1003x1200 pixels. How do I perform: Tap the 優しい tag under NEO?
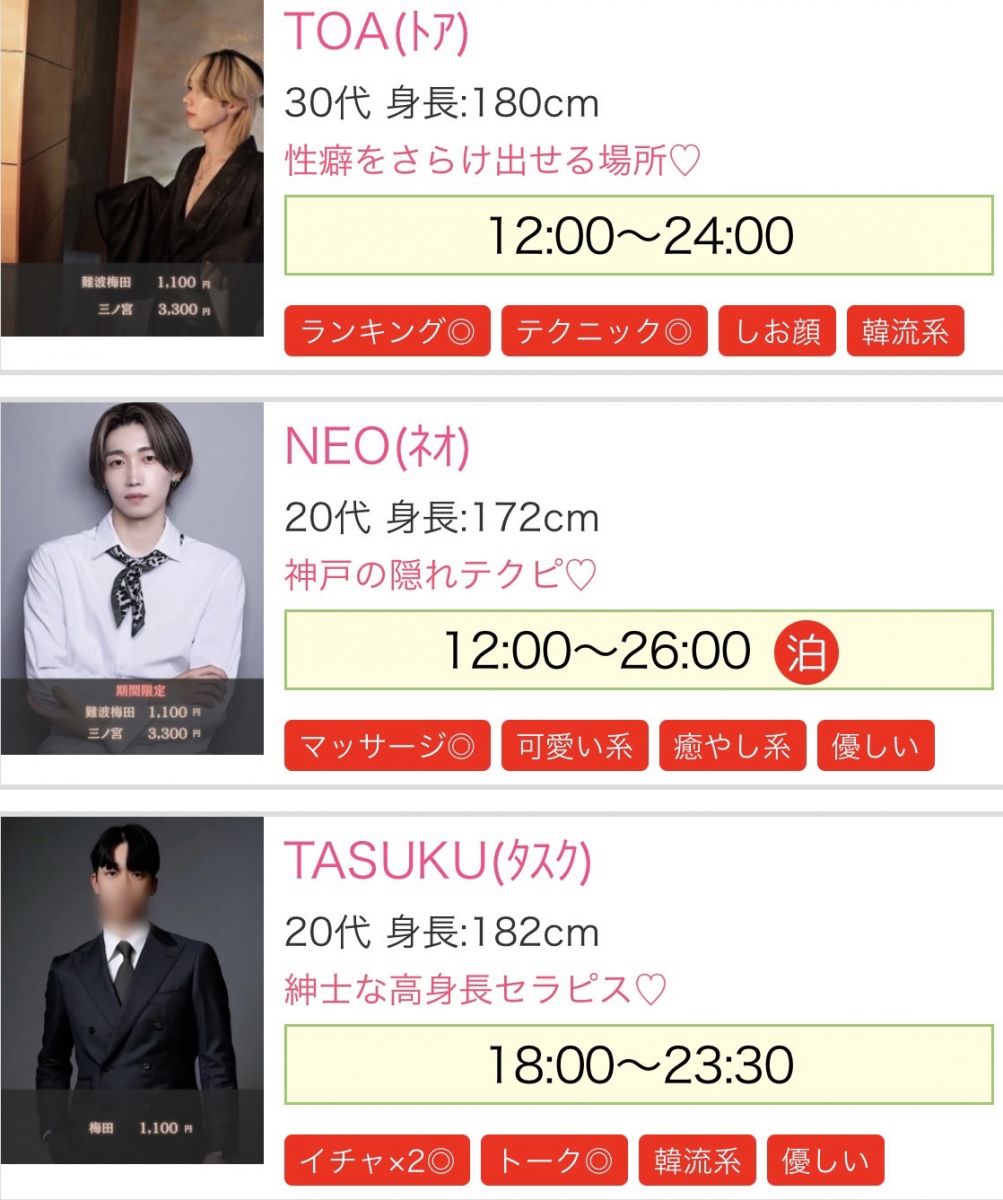(876, 746)
